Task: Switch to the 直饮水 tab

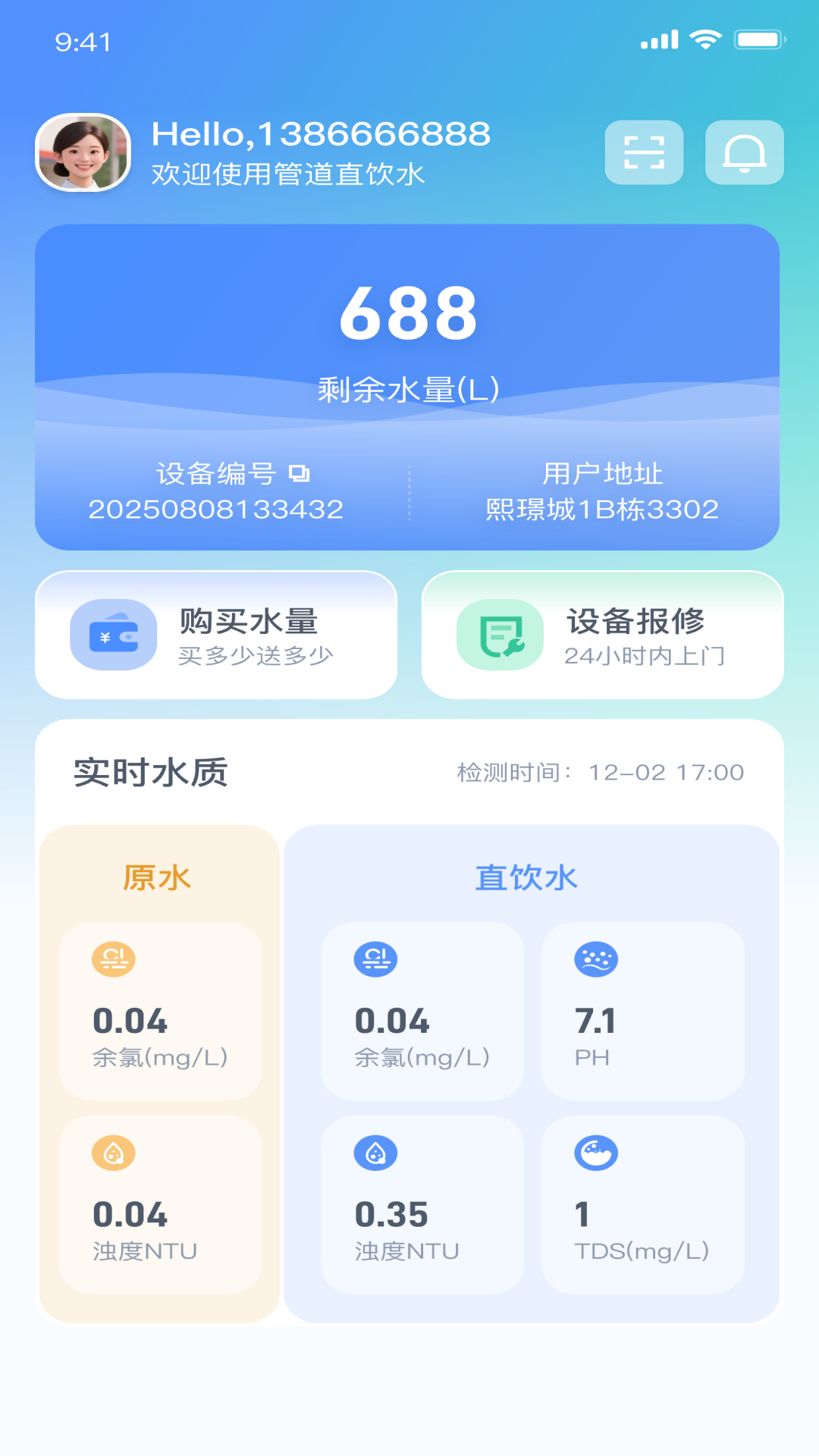Action: (x=526, y=876)
